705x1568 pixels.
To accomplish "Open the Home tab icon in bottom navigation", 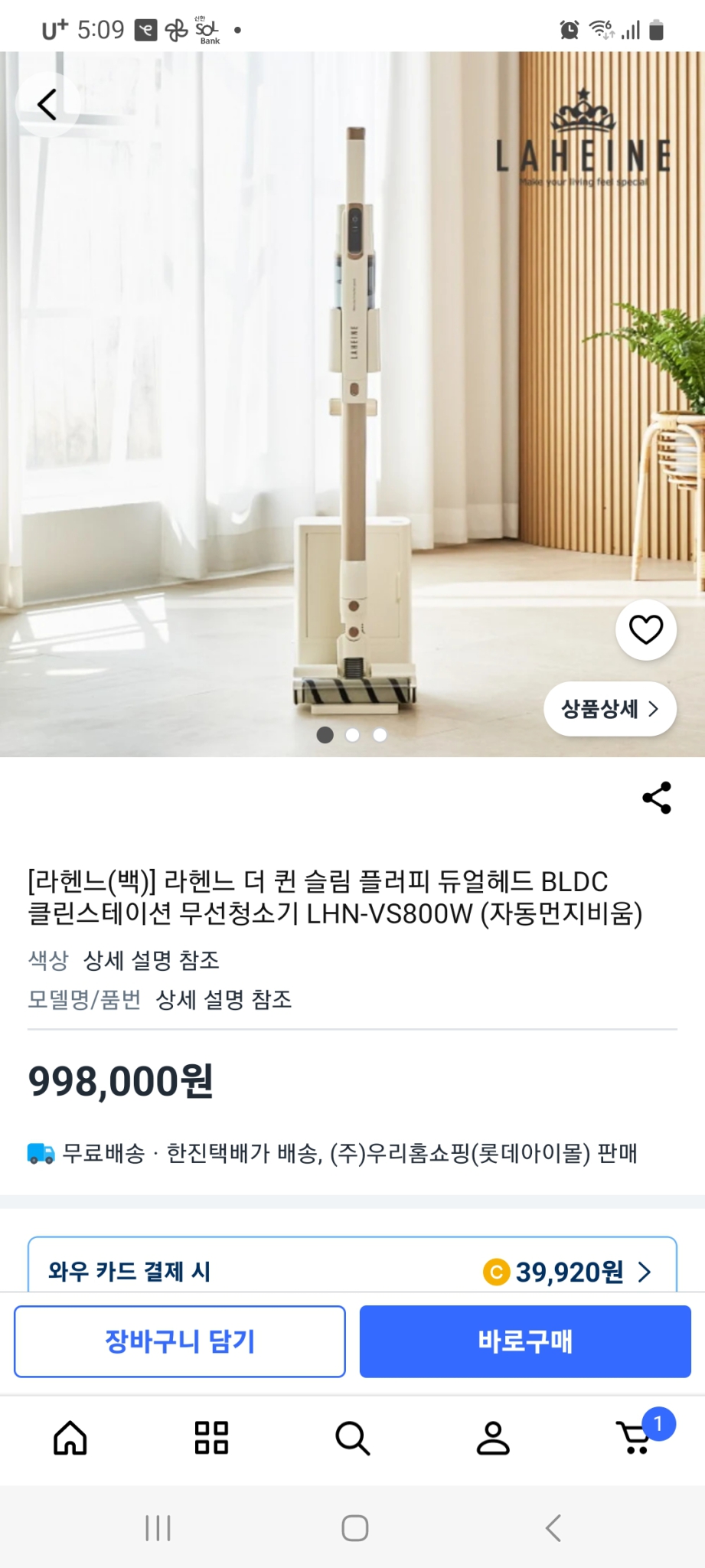I will tap(70, 1440).
